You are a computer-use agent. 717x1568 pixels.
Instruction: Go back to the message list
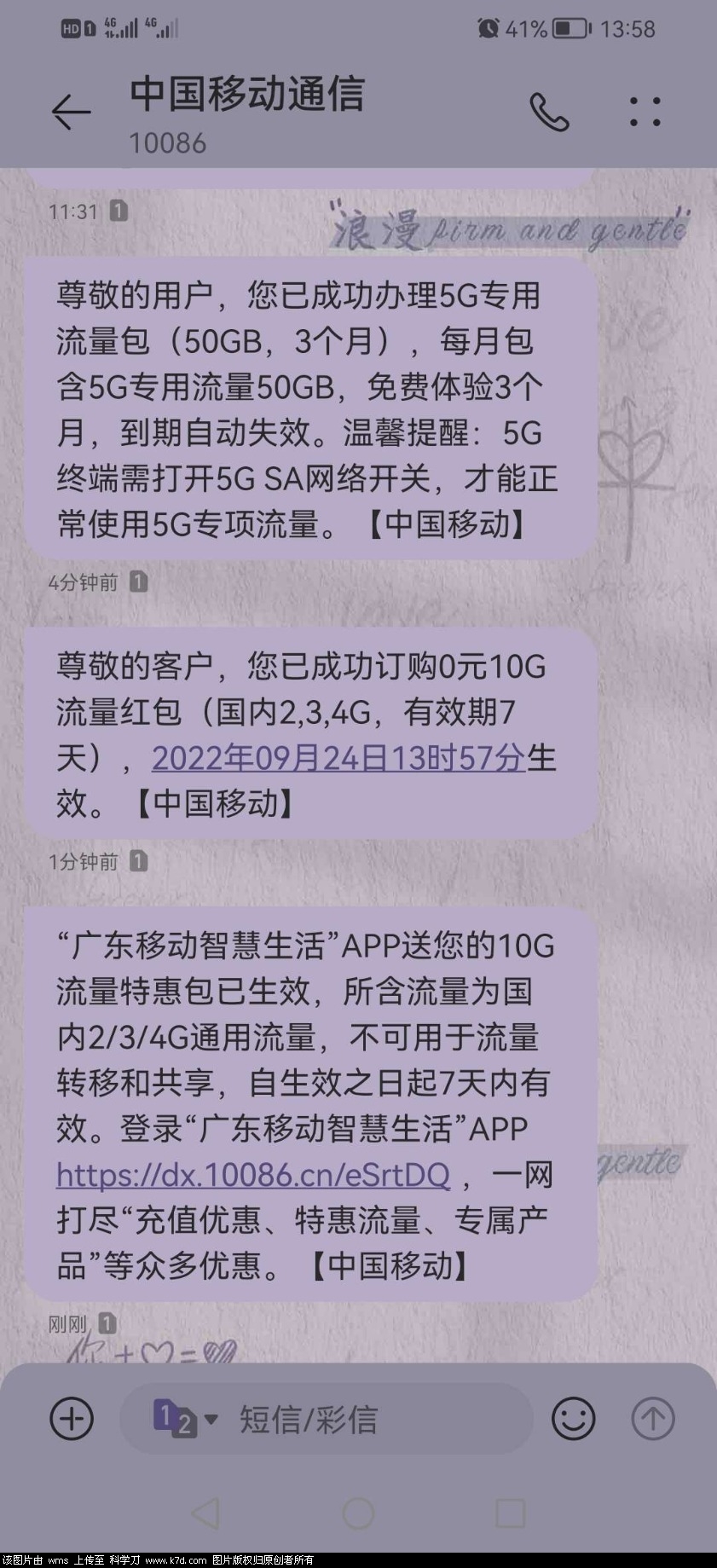(71, 112)
